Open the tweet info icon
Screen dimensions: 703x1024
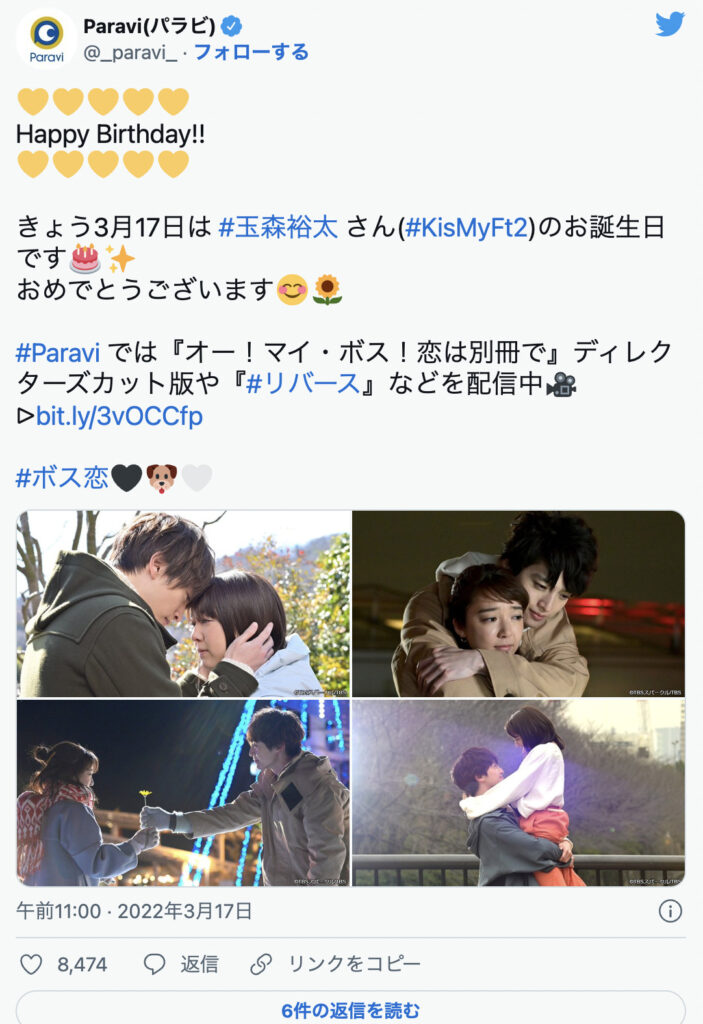coord(670,911)
